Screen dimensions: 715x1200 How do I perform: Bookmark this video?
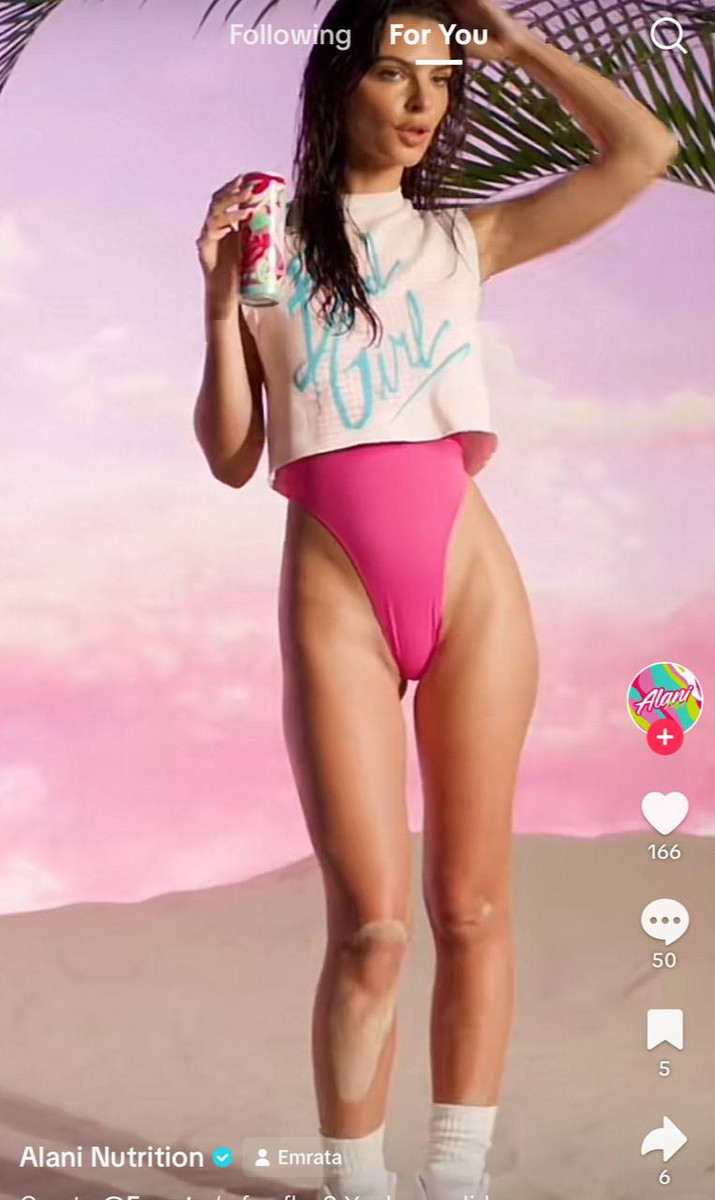tap(664, 1029)
